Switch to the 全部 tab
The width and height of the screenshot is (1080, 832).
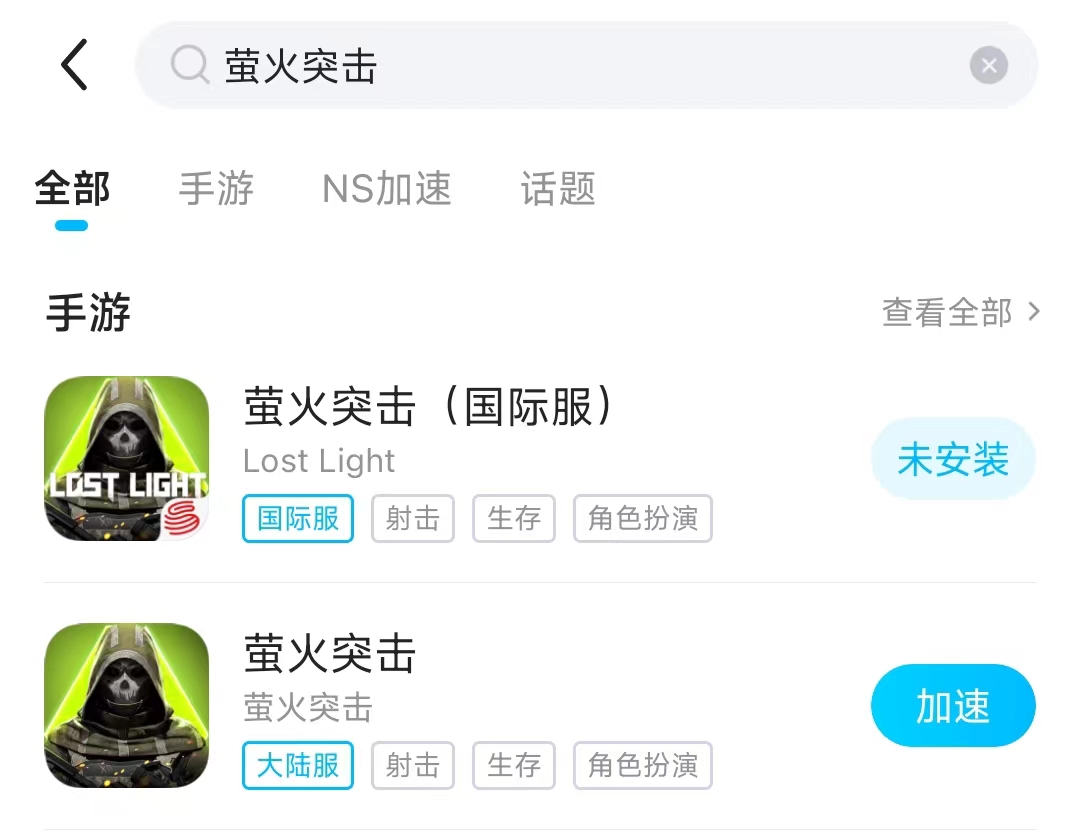[72, 189]
